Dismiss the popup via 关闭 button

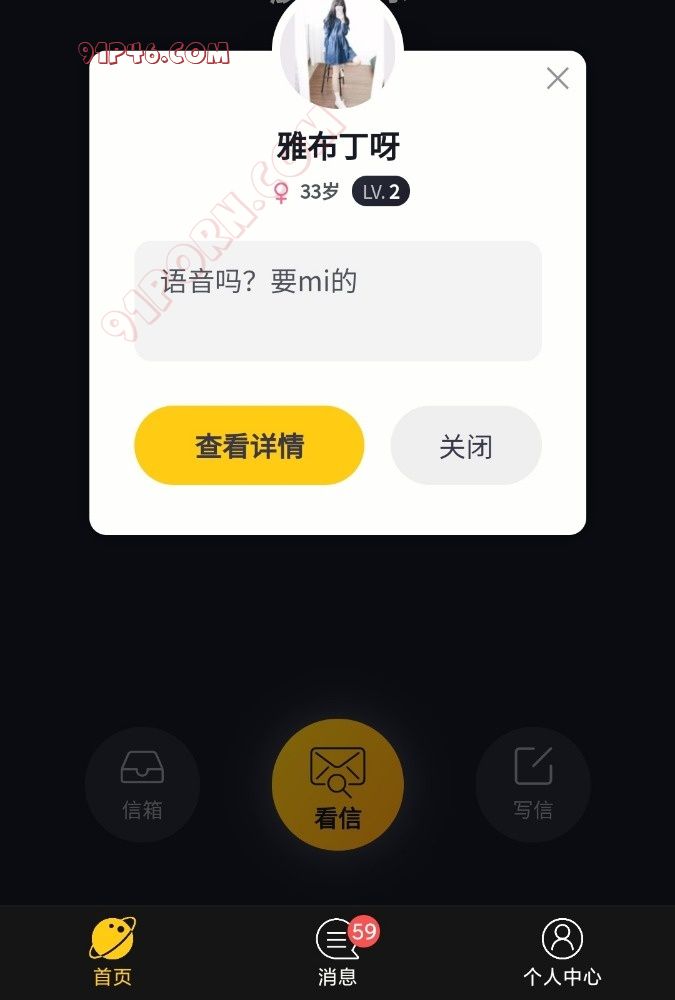point(466,446)
